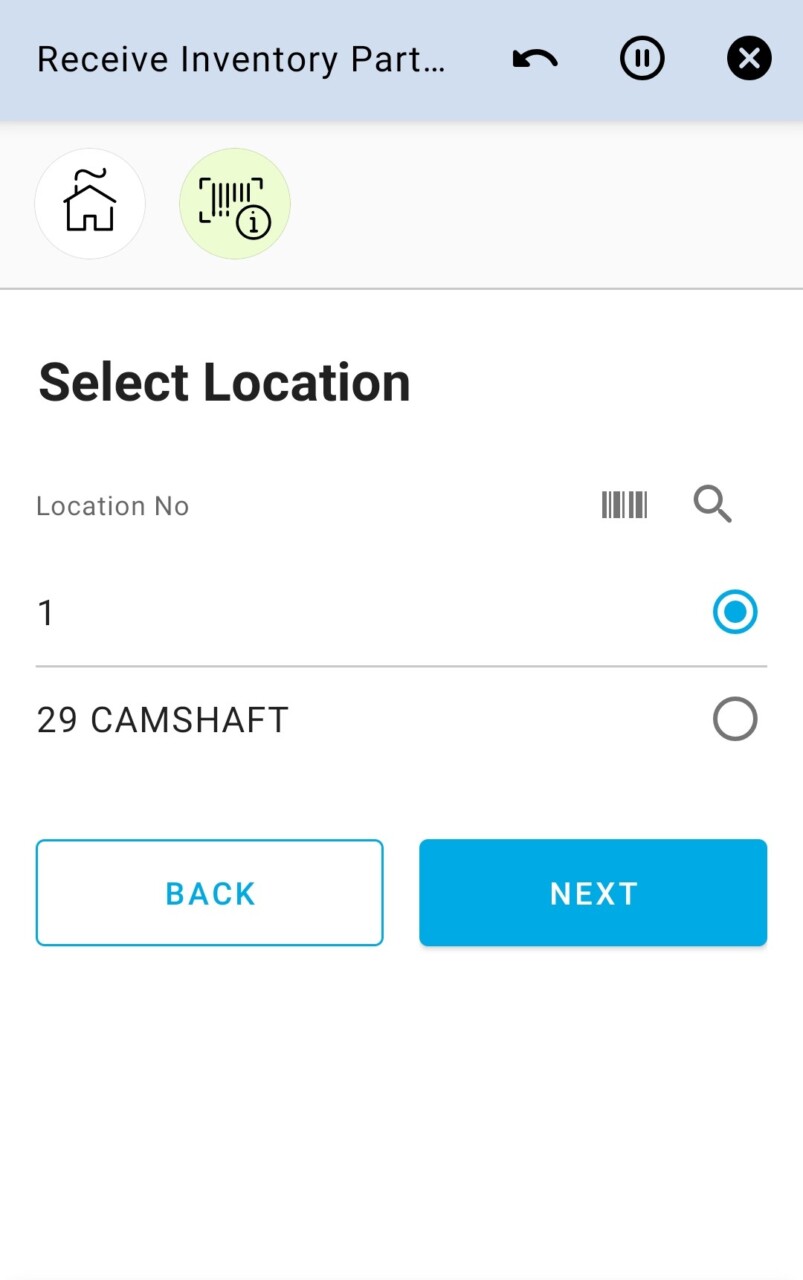Go to the home screen icon

click(x=90, y=204)
